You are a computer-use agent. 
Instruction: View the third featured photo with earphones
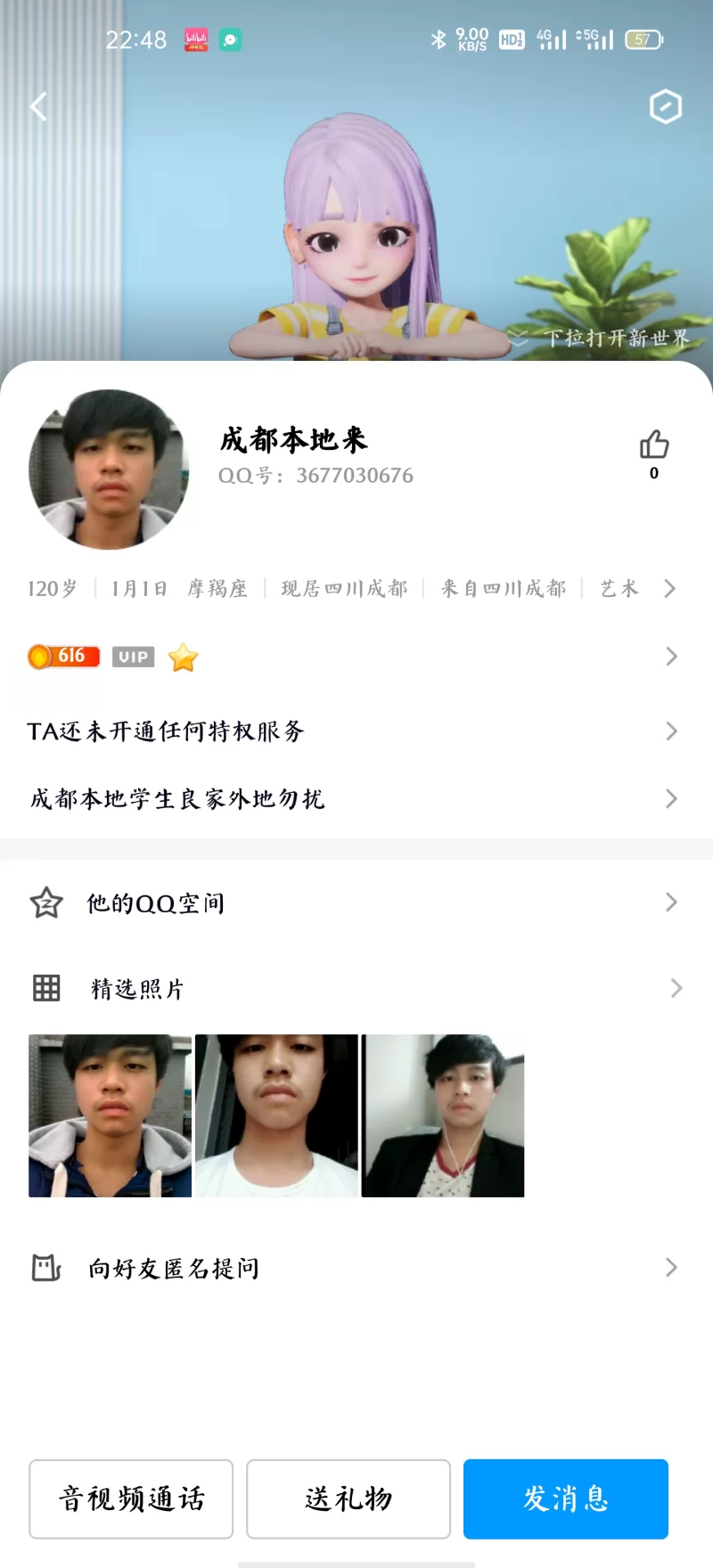pos(443,1115)
